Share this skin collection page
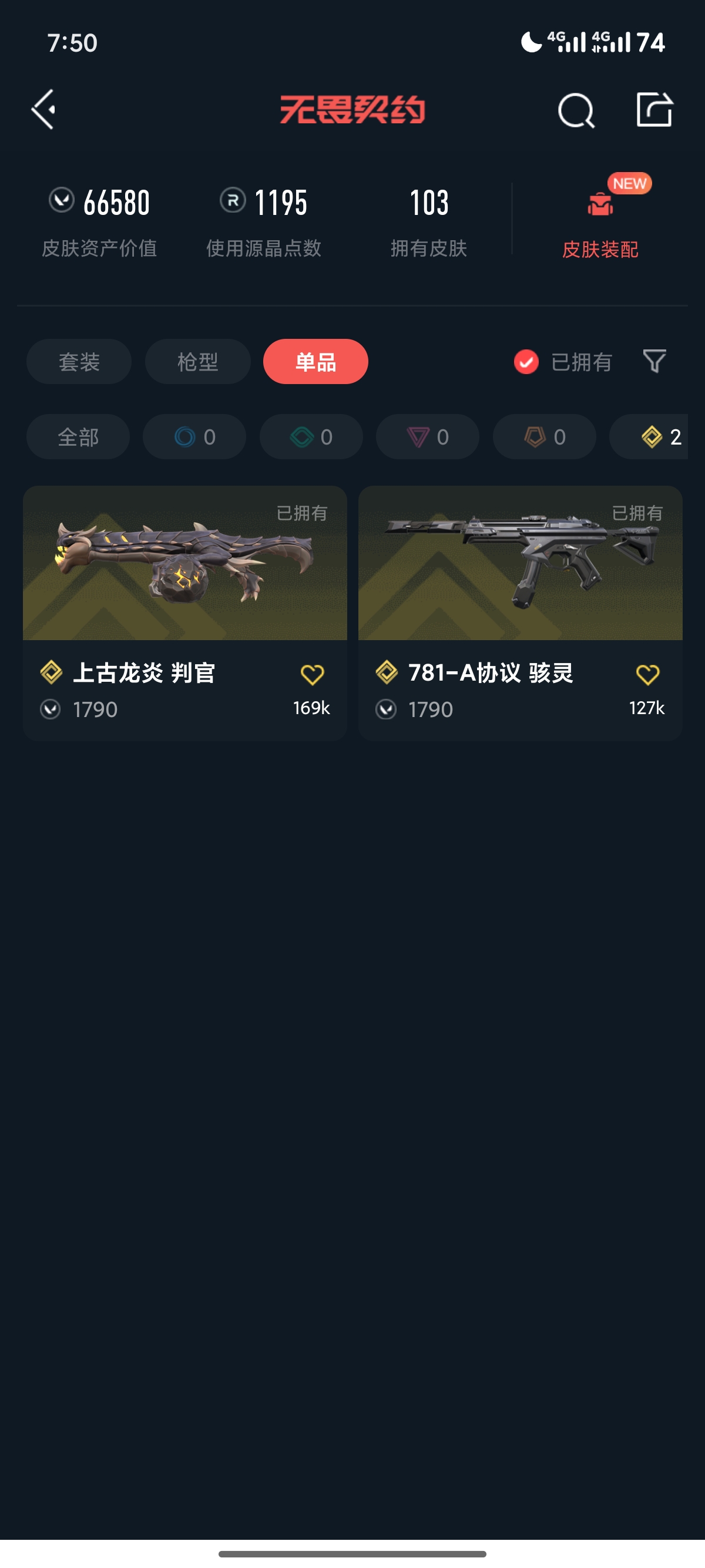The width and height of the screenshot is (705, 1568). pos(654,110)
